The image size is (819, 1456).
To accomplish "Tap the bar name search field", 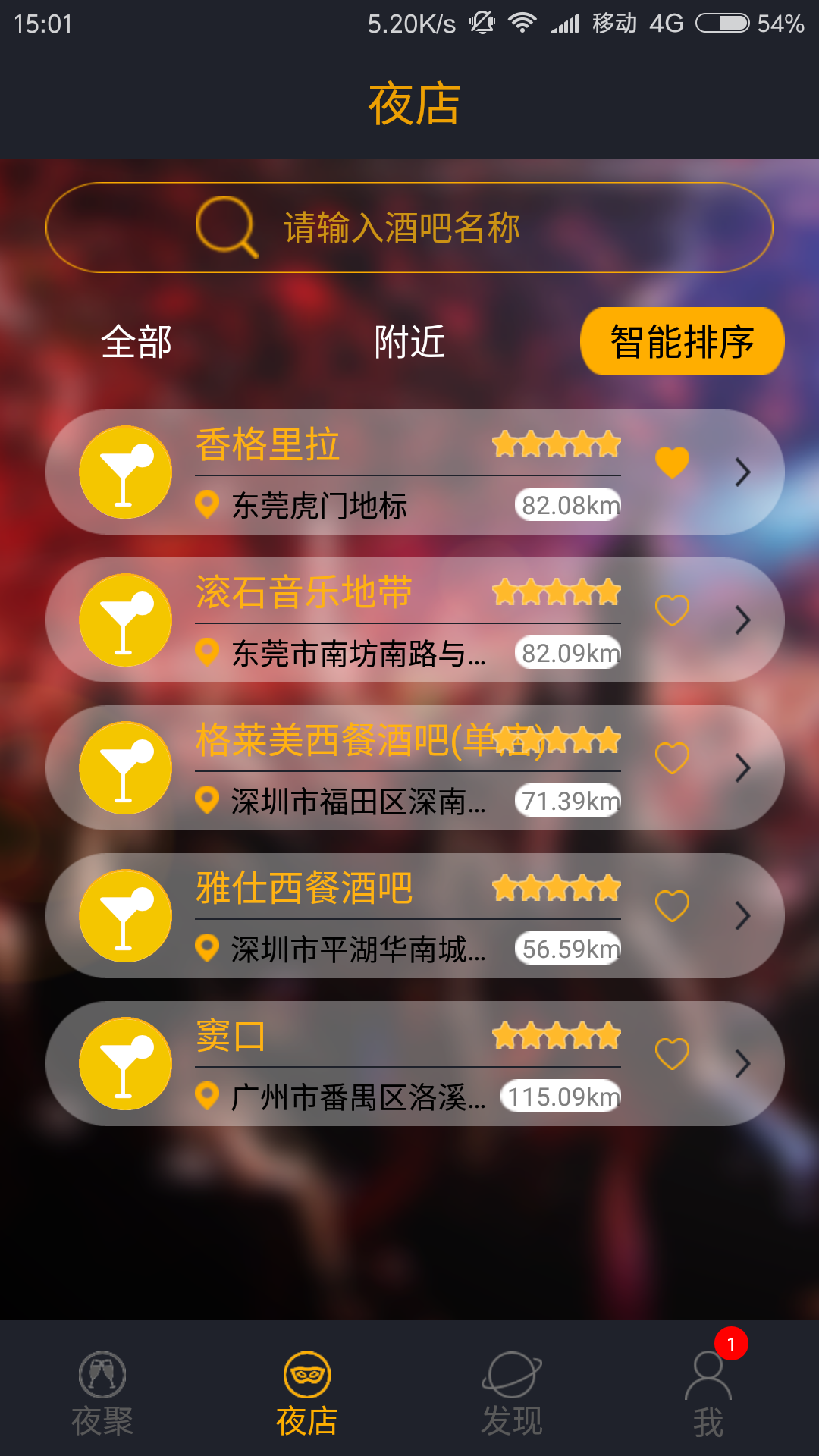I will [x=409, y=227].
